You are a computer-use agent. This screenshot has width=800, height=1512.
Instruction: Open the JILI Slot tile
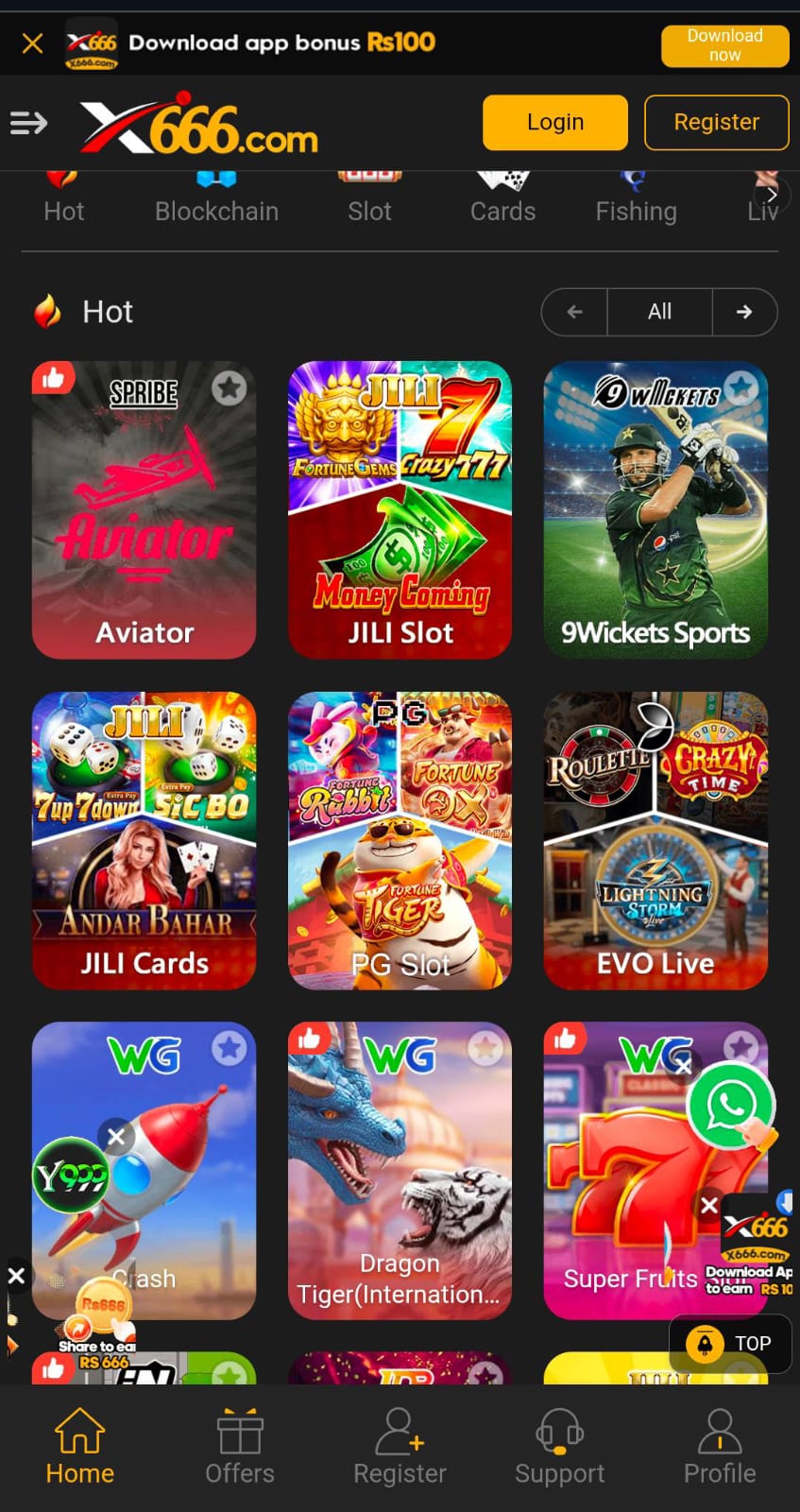point(400,510)
